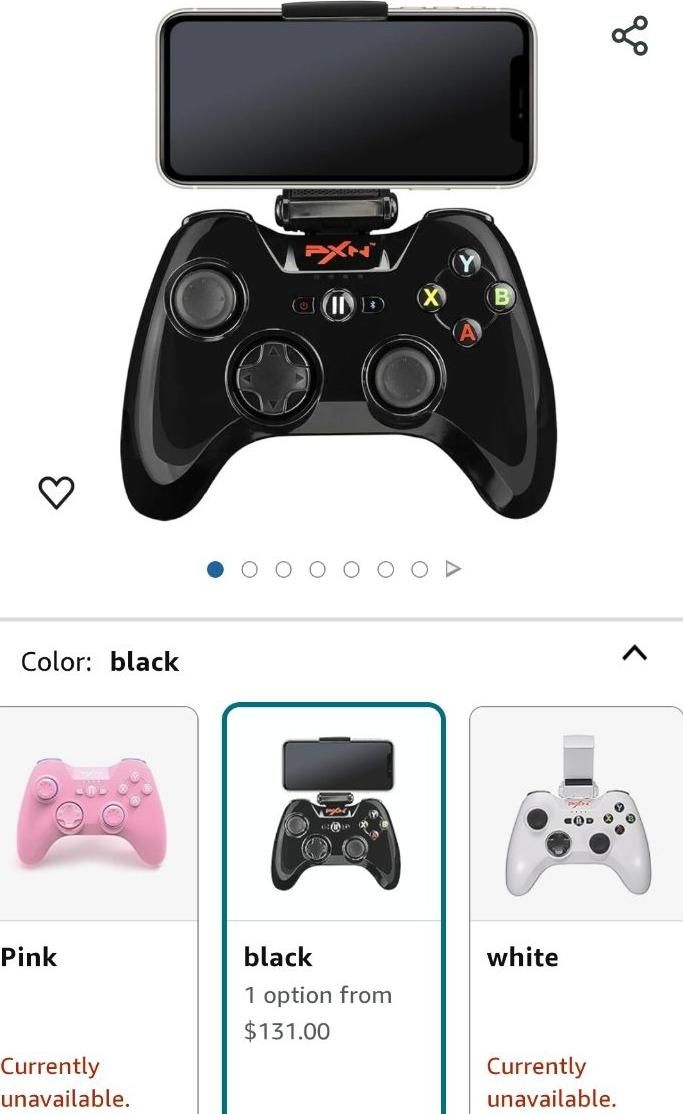Collapse the Color section

634,654
